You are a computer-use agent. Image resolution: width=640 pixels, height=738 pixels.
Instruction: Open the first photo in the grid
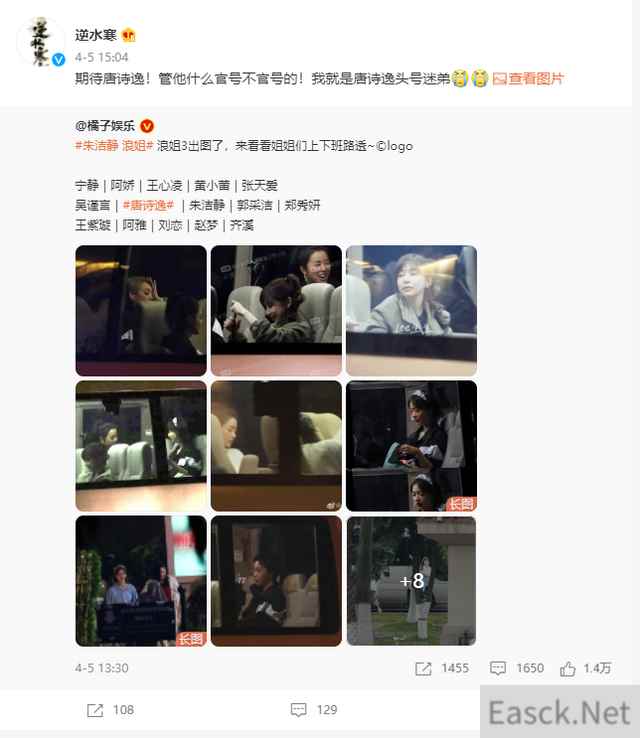click(x=141, y=310)
